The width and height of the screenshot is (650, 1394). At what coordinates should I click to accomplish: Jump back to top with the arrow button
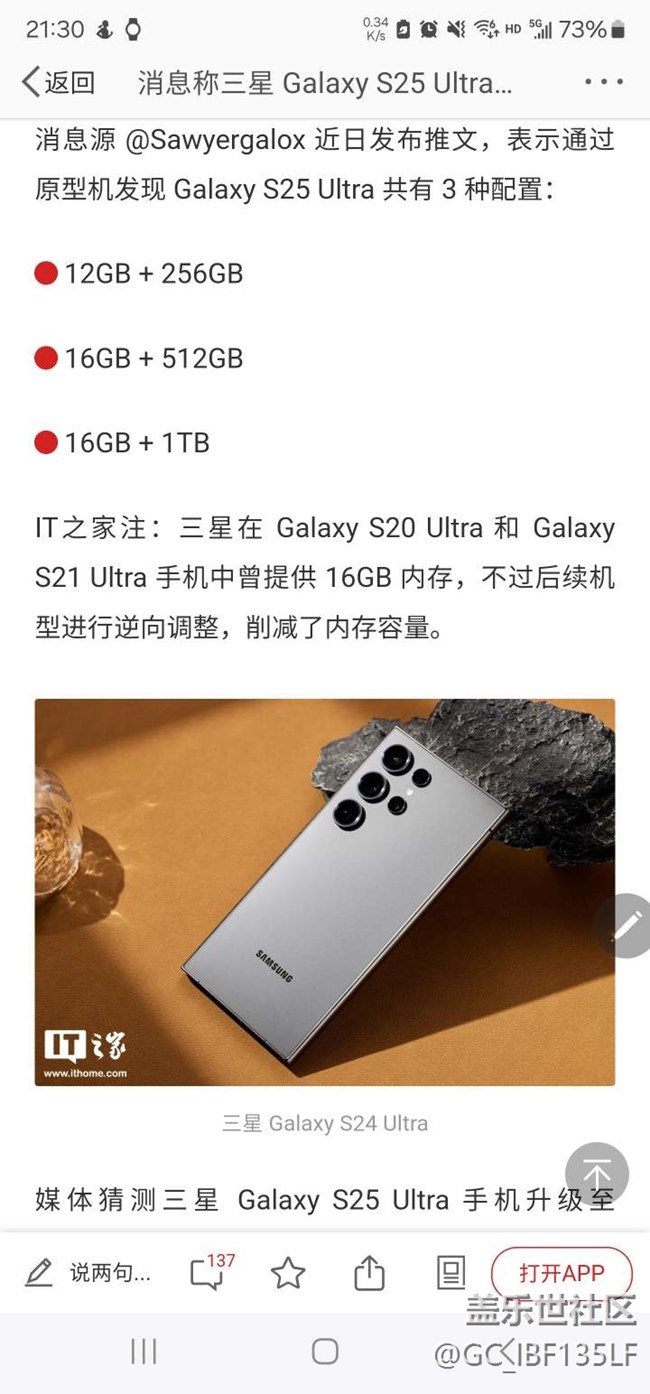pyautogui.click(x=597, y=1174)
